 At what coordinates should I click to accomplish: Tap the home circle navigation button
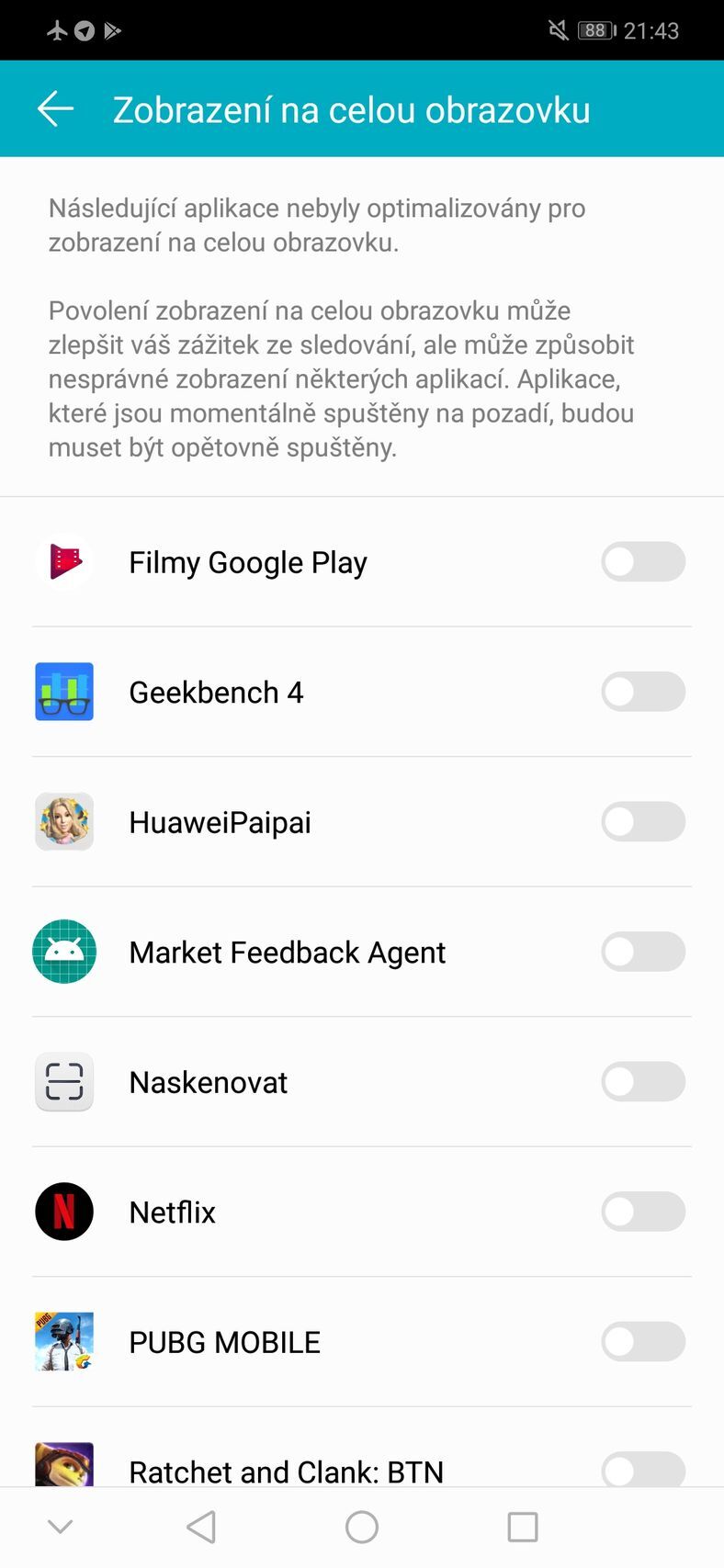click(361, 1526)
